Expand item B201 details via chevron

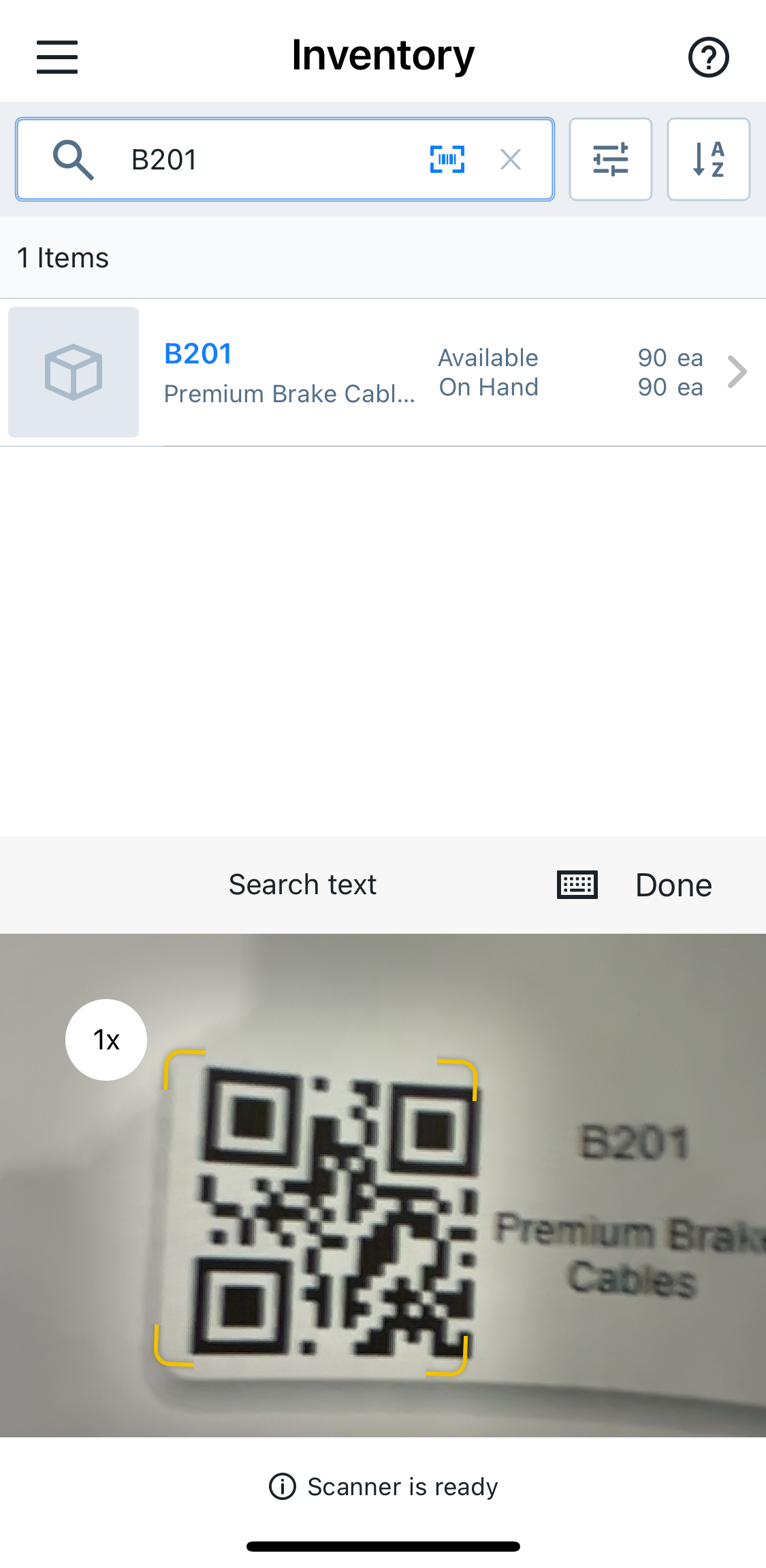click(737, 372)
